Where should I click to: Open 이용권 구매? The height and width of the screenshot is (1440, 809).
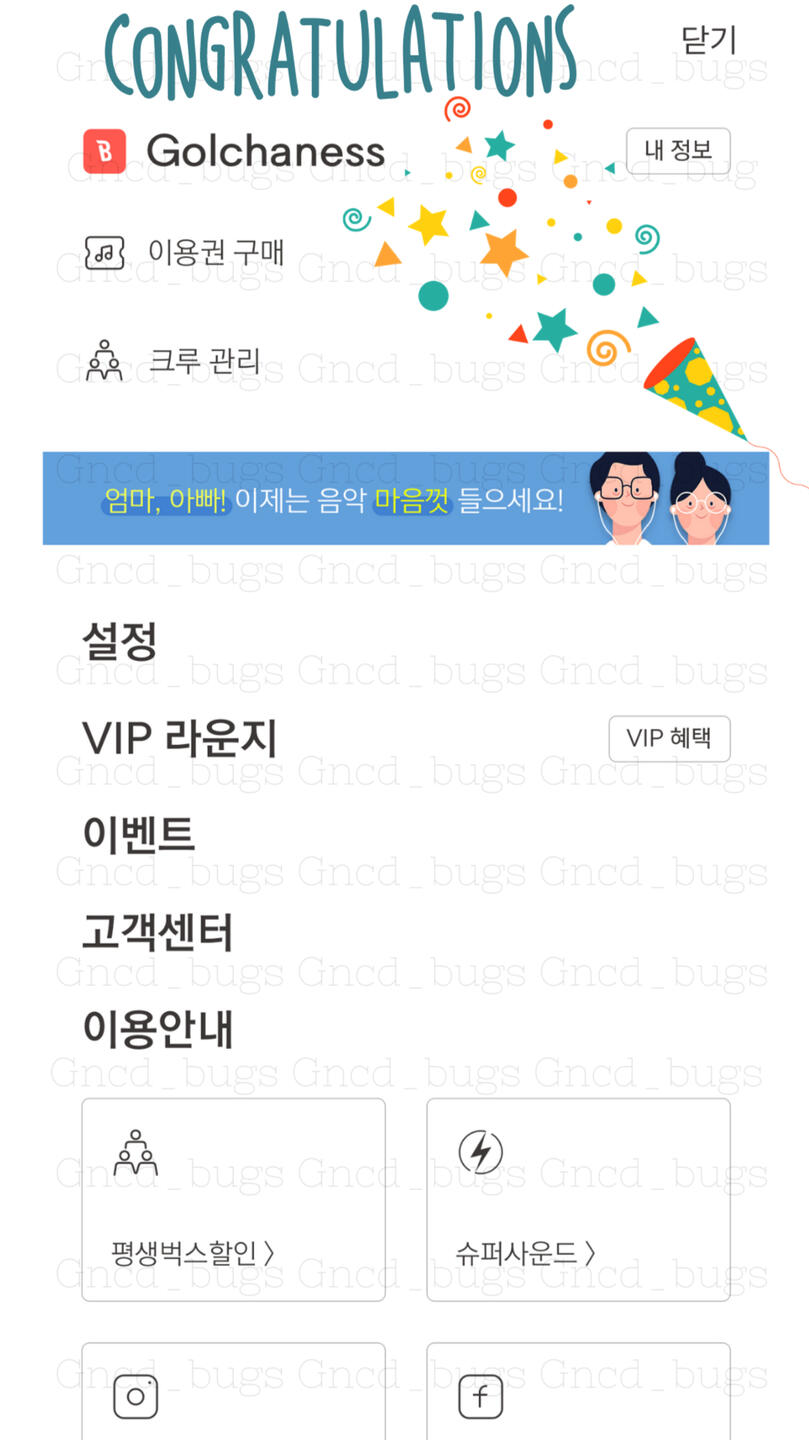(x=184, y=252)
